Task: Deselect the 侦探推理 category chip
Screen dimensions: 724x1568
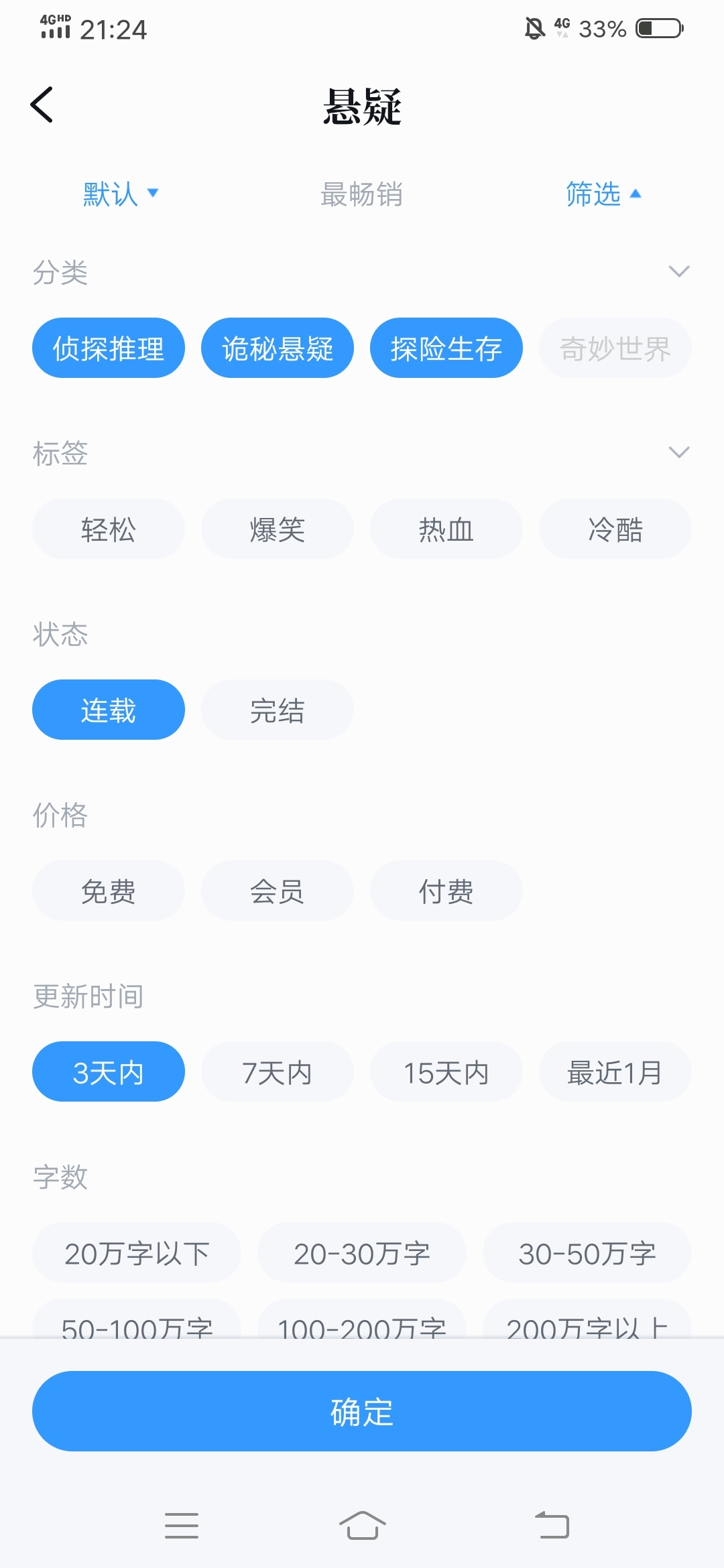Action: [109, 348]
